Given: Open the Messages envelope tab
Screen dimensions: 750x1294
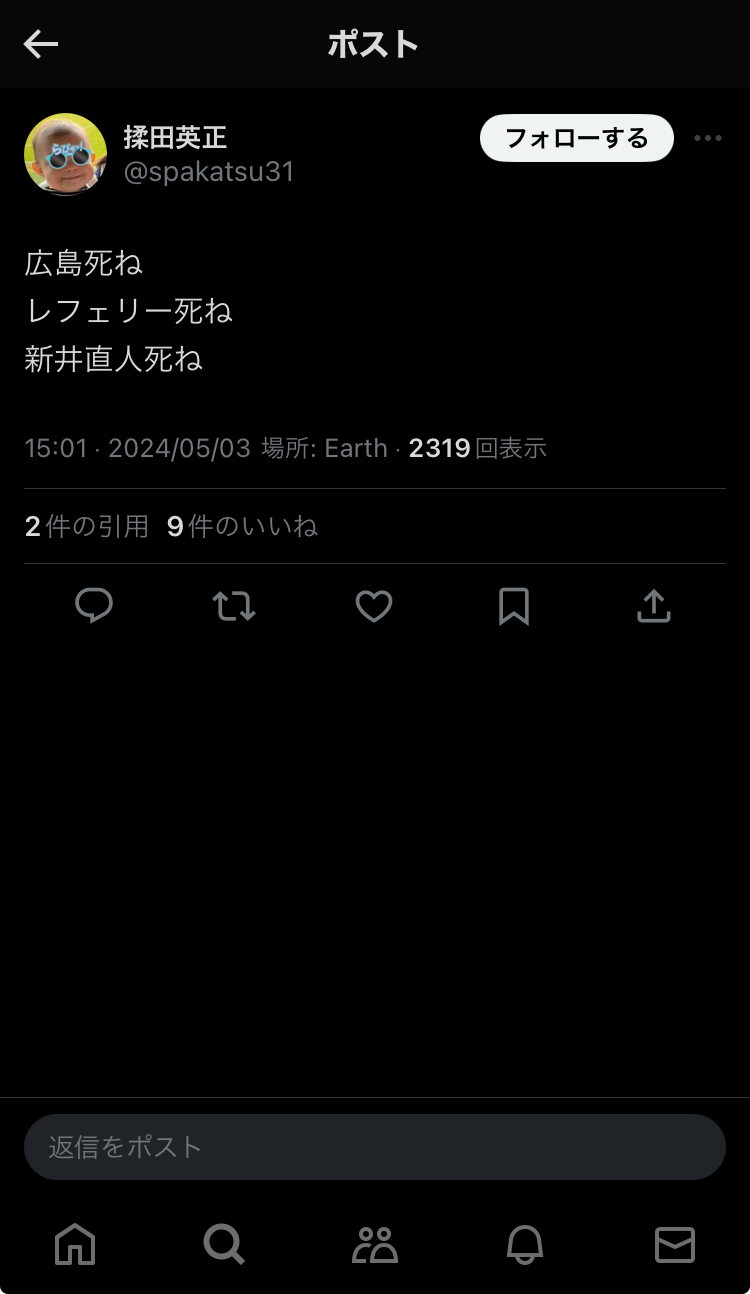Looking at the screenshot, I should (x=675, y=1245).
